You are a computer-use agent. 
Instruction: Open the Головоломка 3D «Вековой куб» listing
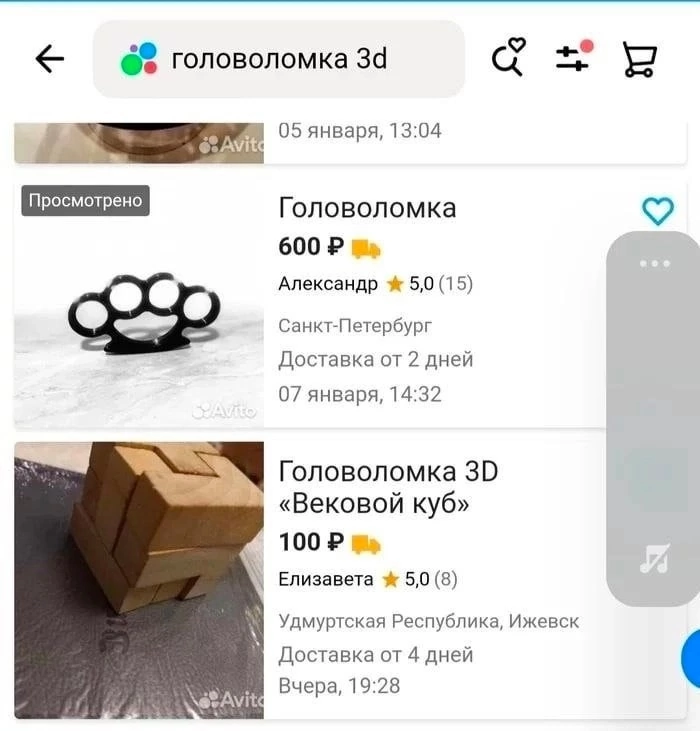(388, 486)
